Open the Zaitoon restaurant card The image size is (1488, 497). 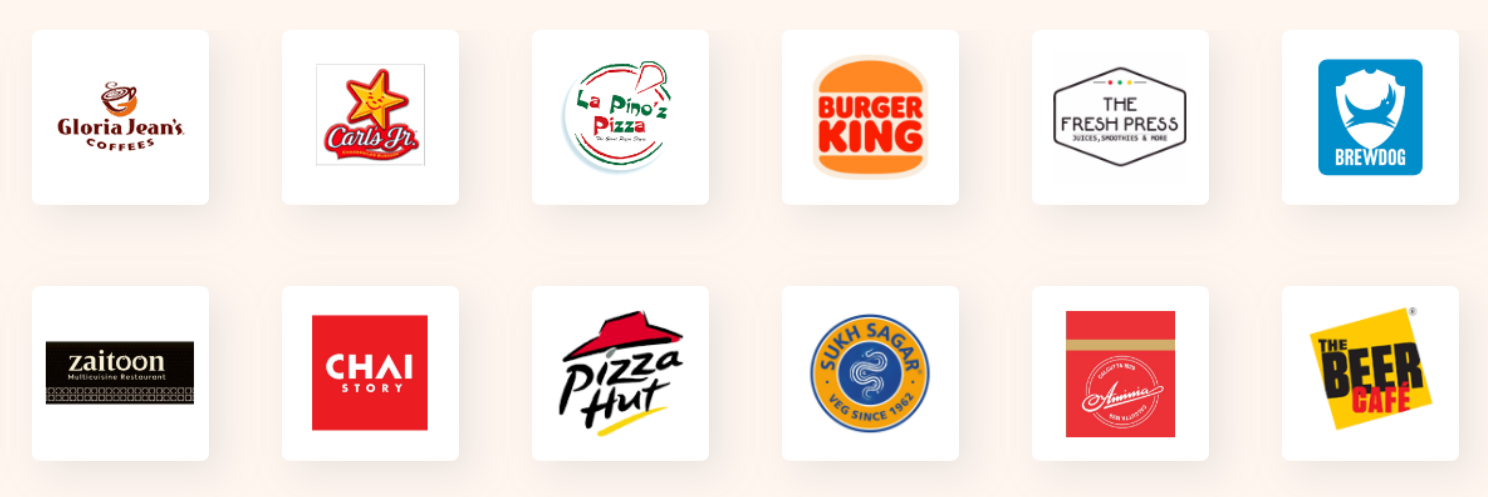[x=120, y=373]
